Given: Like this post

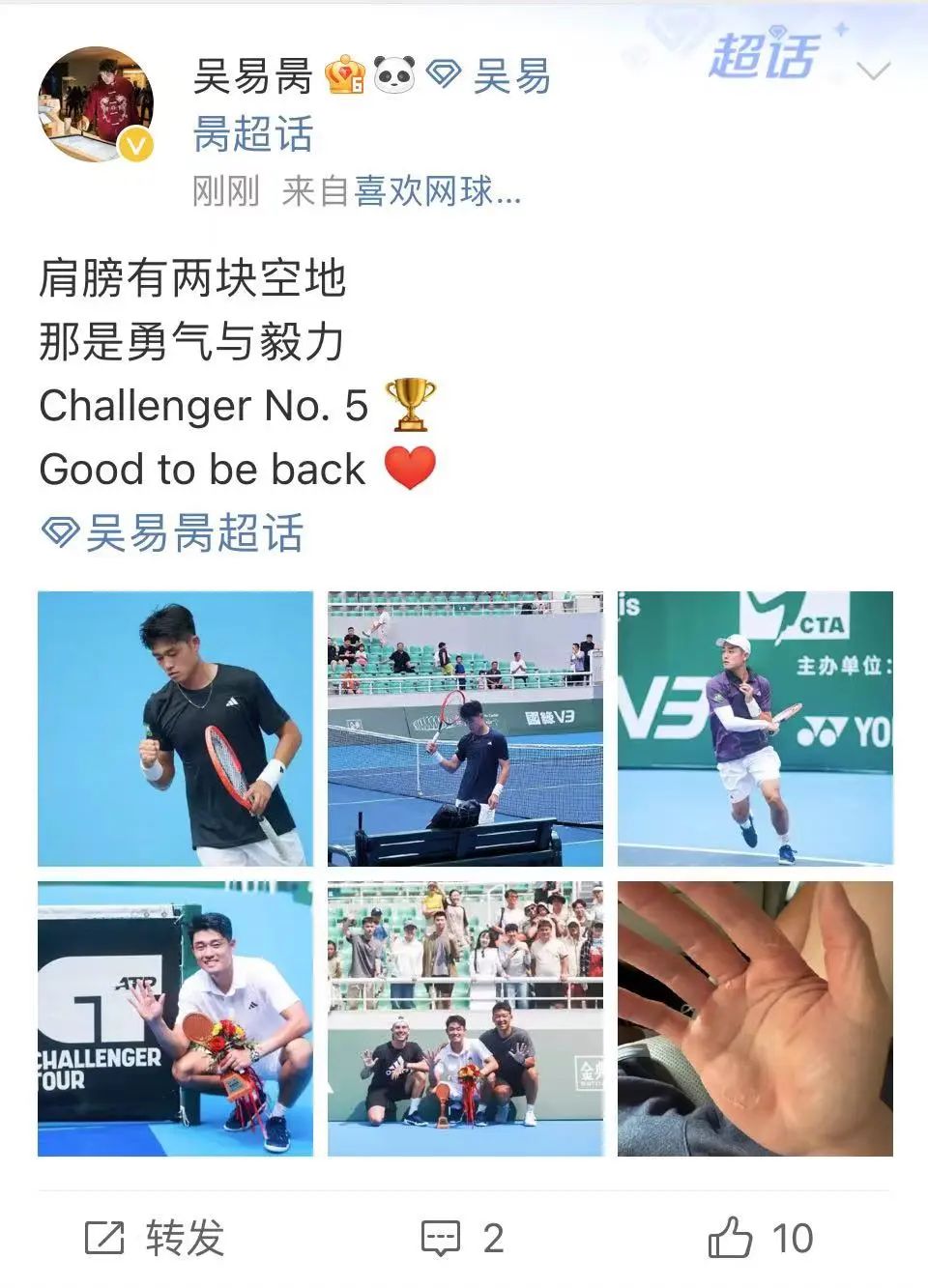Looking at the screenshot, I should 761,1239.
